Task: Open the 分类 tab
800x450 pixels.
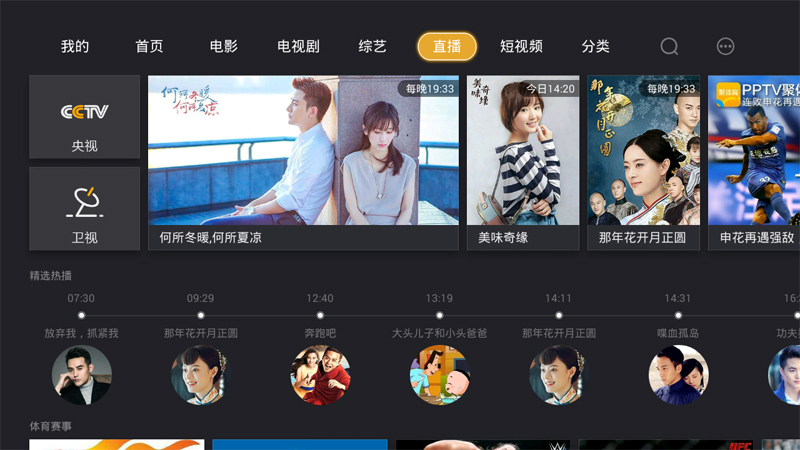Action: 595,47
